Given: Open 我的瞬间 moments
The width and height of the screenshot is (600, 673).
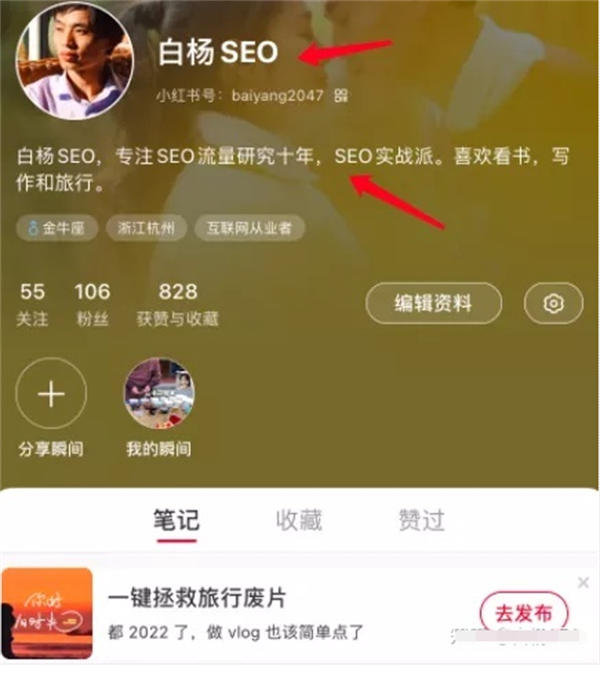Looking at the screenshot, I should pos(159,394).
